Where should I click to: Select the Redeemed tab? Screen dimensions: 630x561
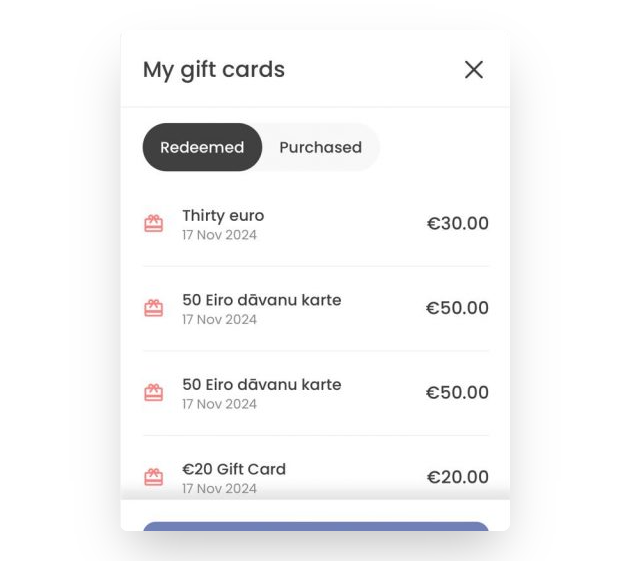pyautogui.click(x=202, y=148)
